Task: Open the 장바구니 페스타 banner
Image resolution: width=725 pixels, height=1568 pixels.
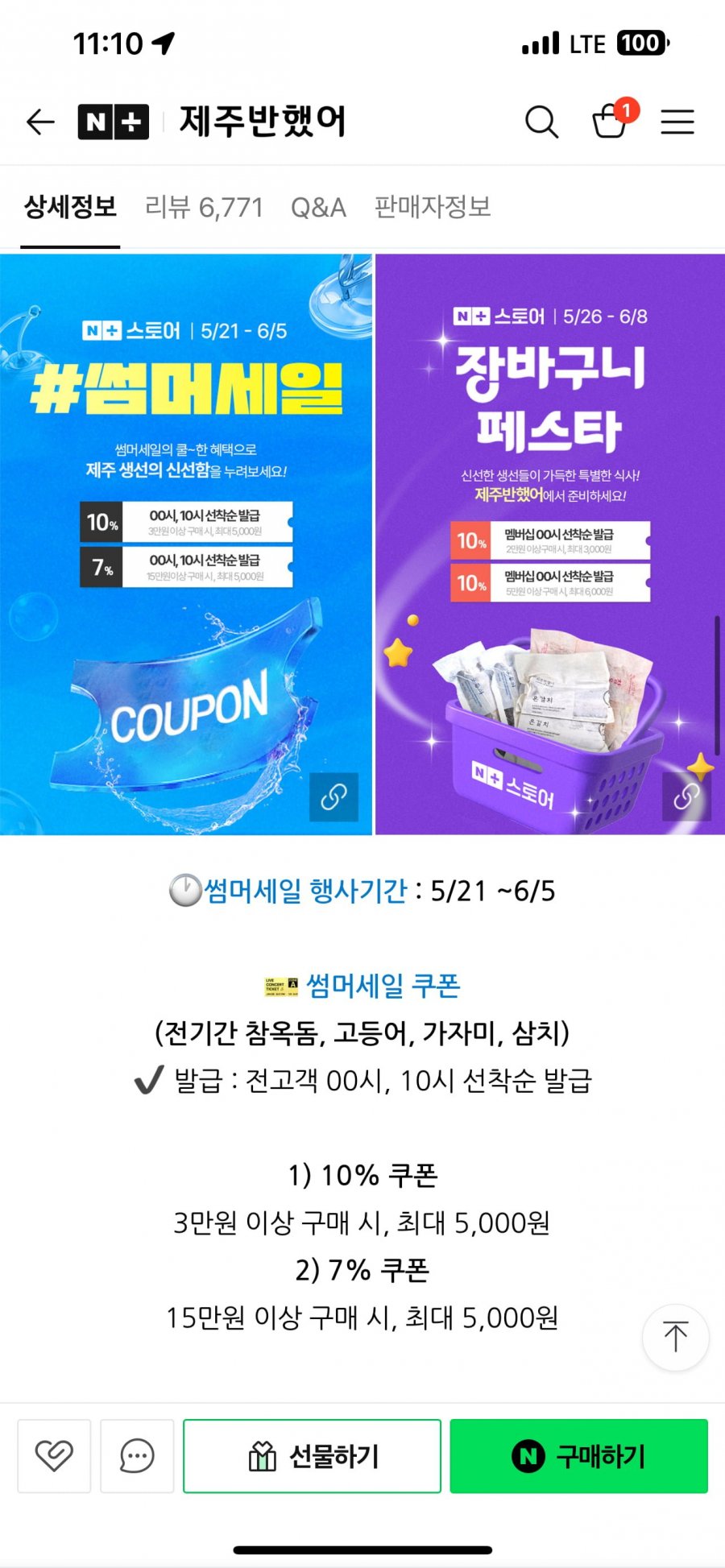Action: click(550, 544)
